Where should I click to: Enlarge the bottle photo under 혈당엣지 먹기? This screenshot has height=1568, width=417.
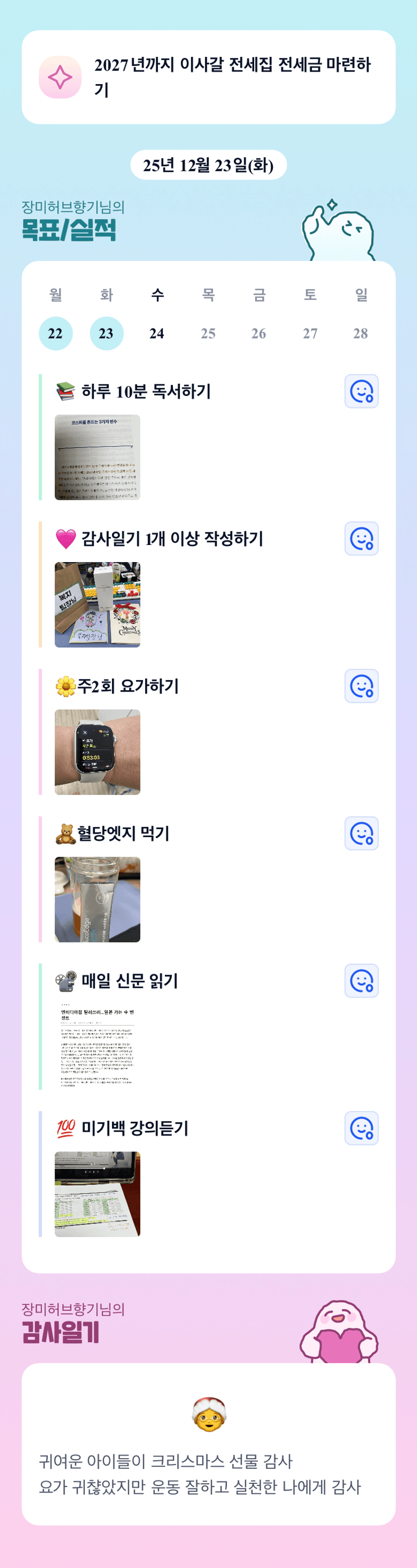pos(97,899)
